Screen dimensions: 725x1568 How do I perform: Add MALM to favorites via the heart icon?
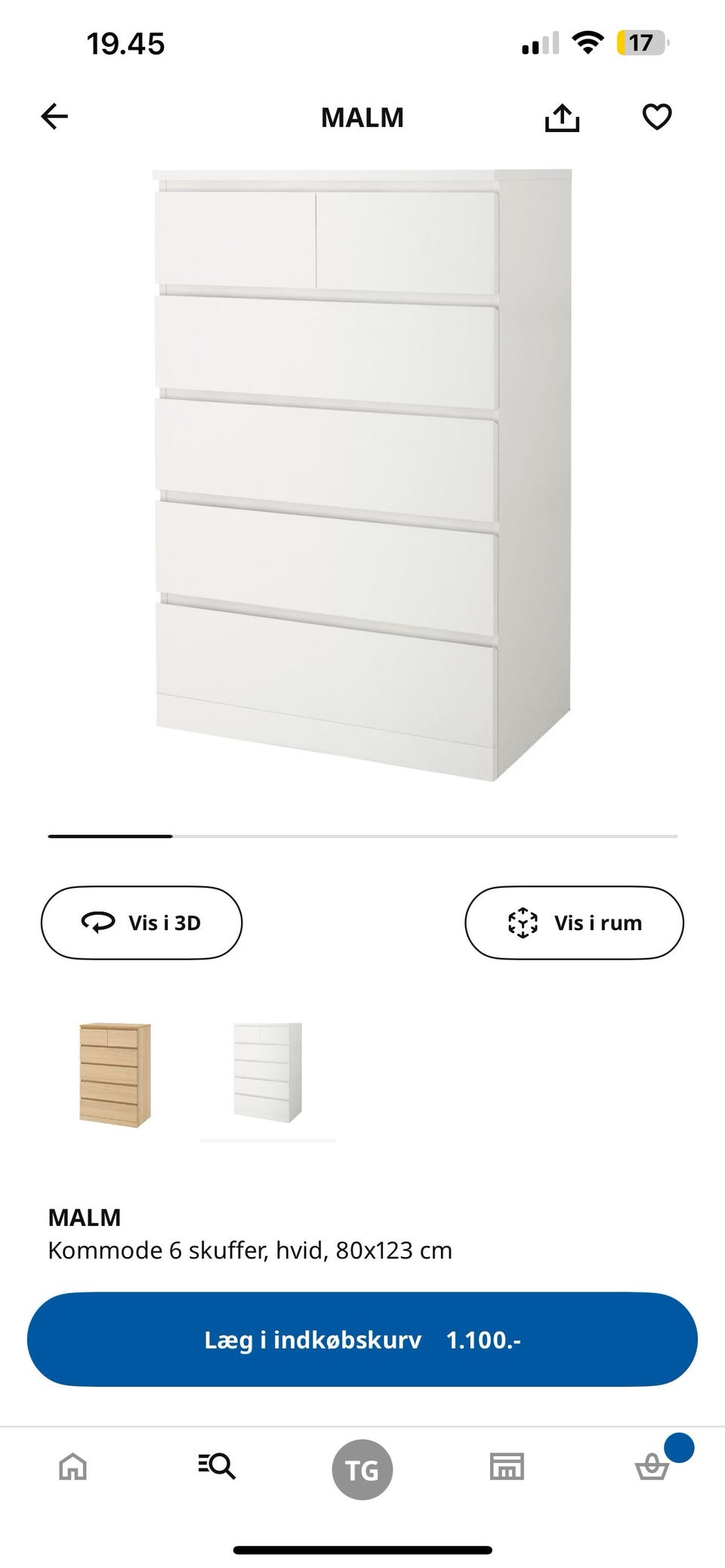[x=657, y=116]
